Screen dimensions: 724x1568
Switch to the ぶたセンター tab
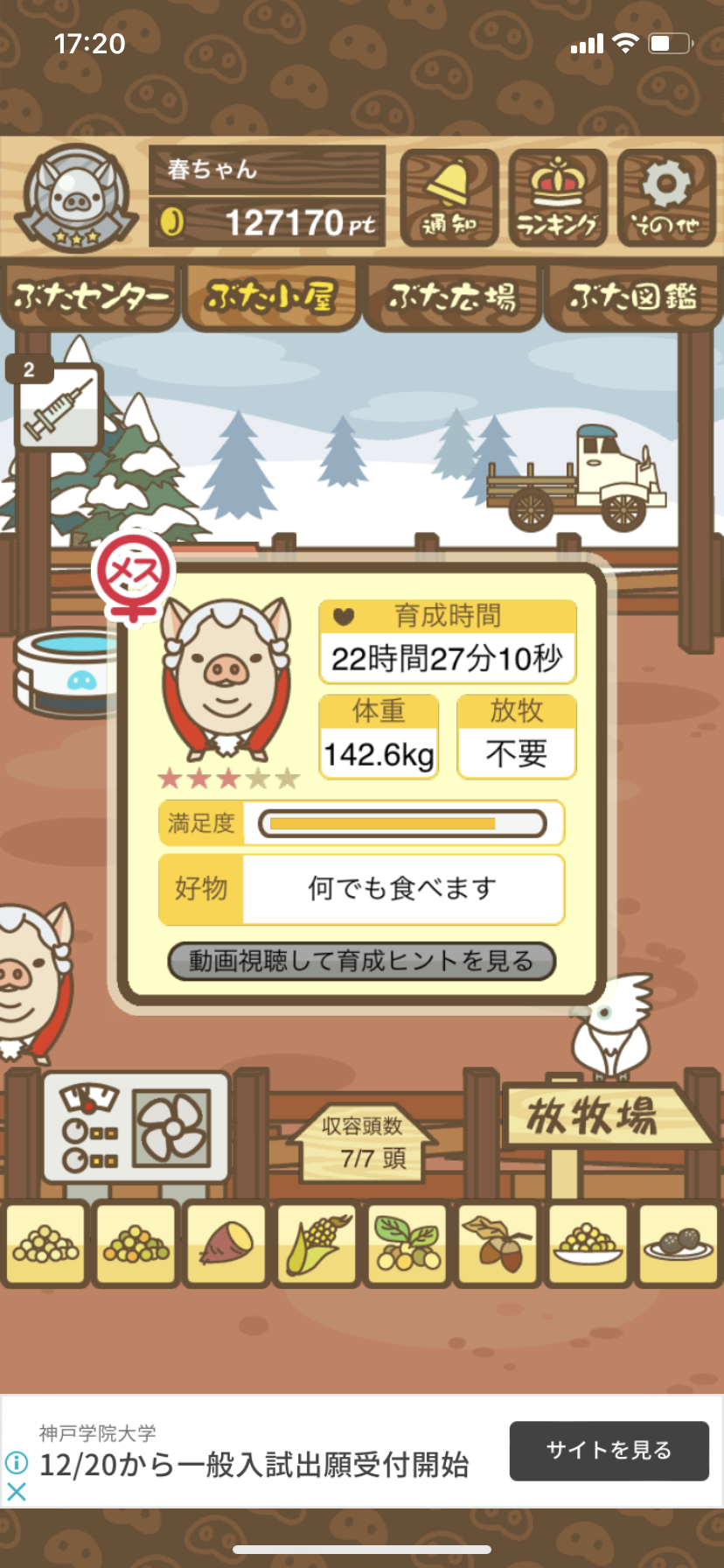(x=92, y=297)
